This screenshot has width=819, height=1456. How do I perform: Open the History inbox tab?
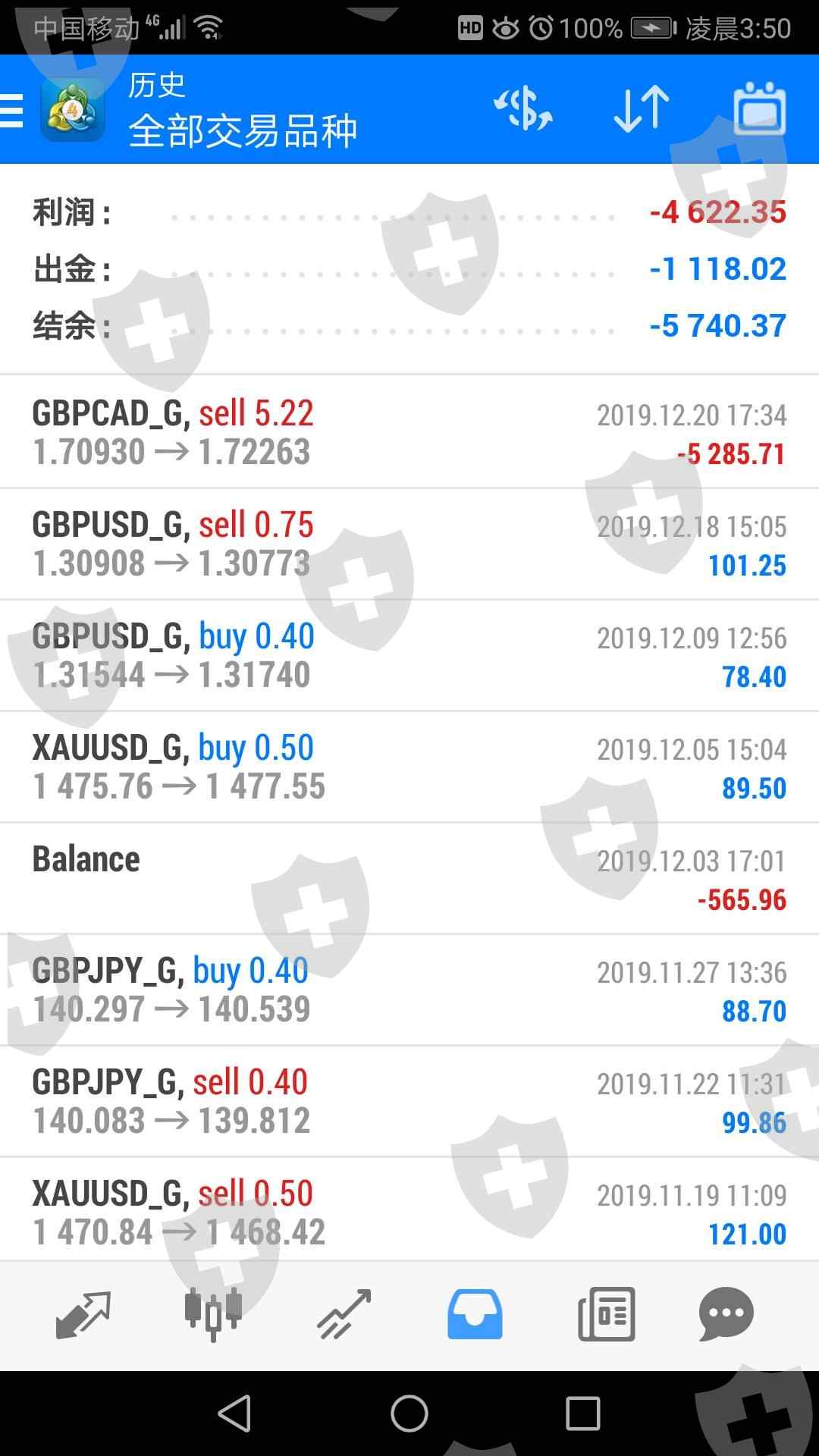pos(475,1314)
